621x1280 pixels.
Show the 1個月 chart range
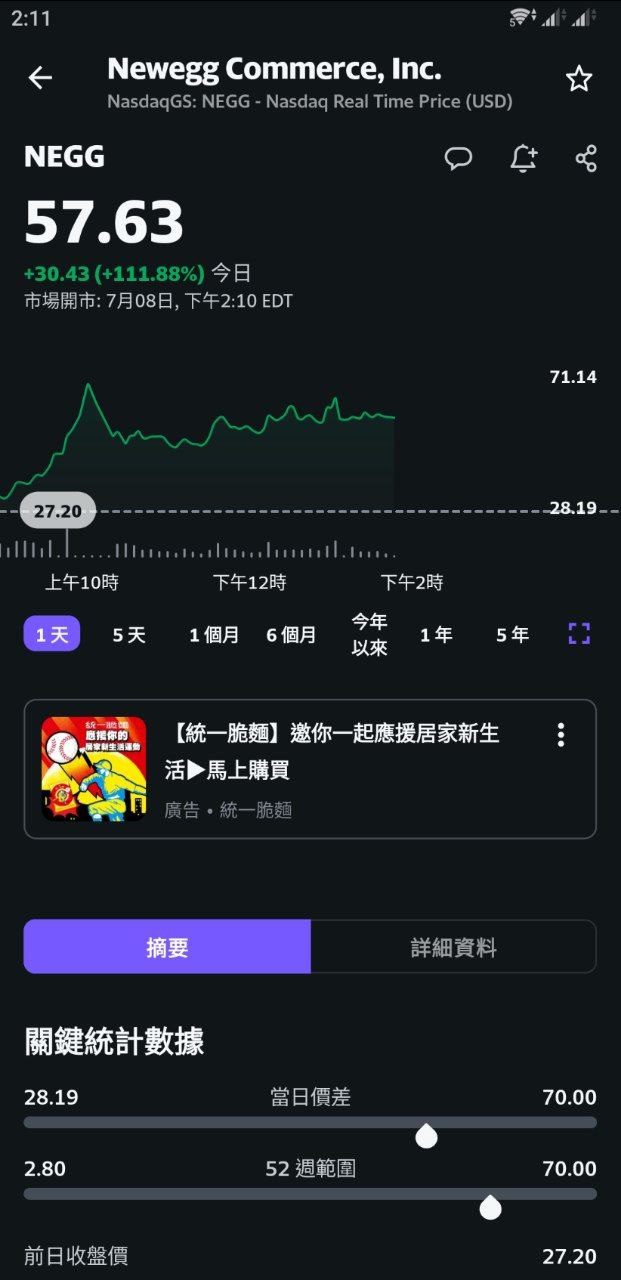[x=214, y=634]
